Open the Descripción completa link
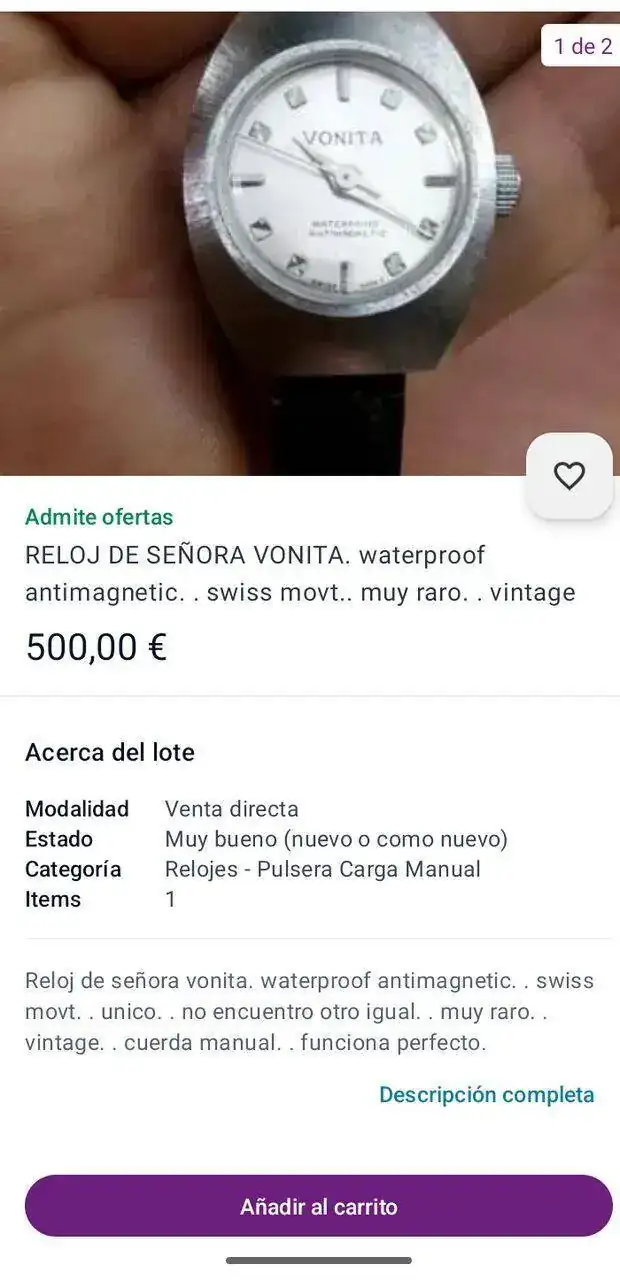Image resolution: width=620 pixels, height=1280 pixels. [x=486, y=1095]
